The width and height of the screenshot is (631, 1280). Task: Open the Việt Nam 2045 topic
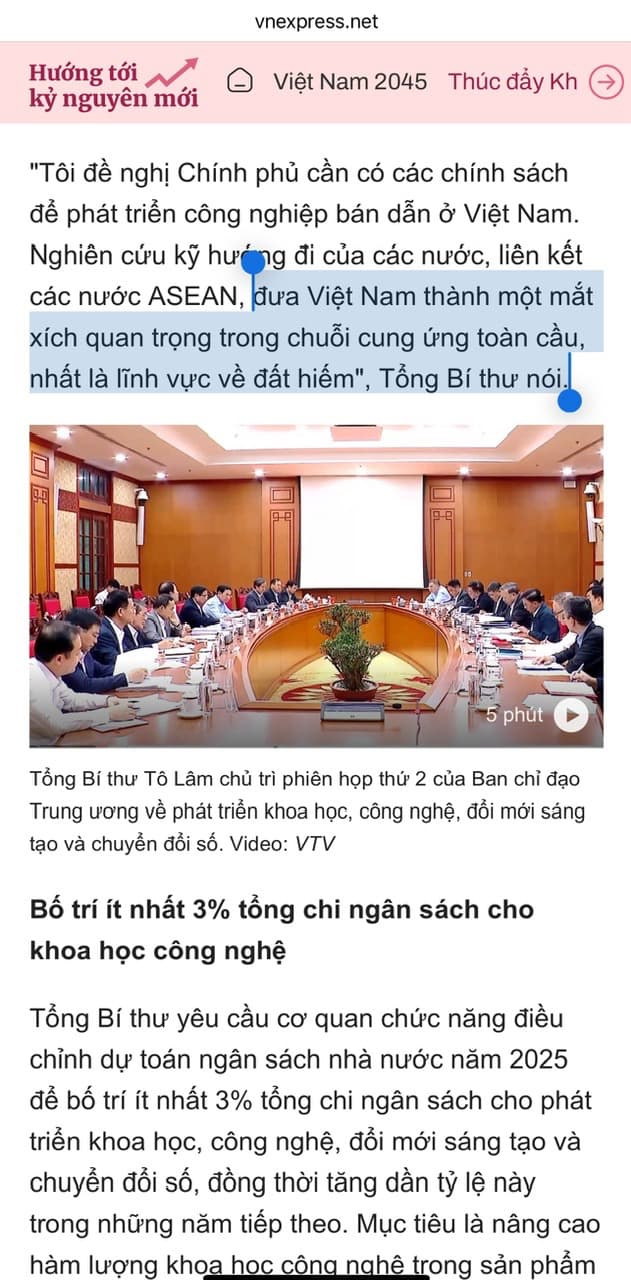pos(350,82)
